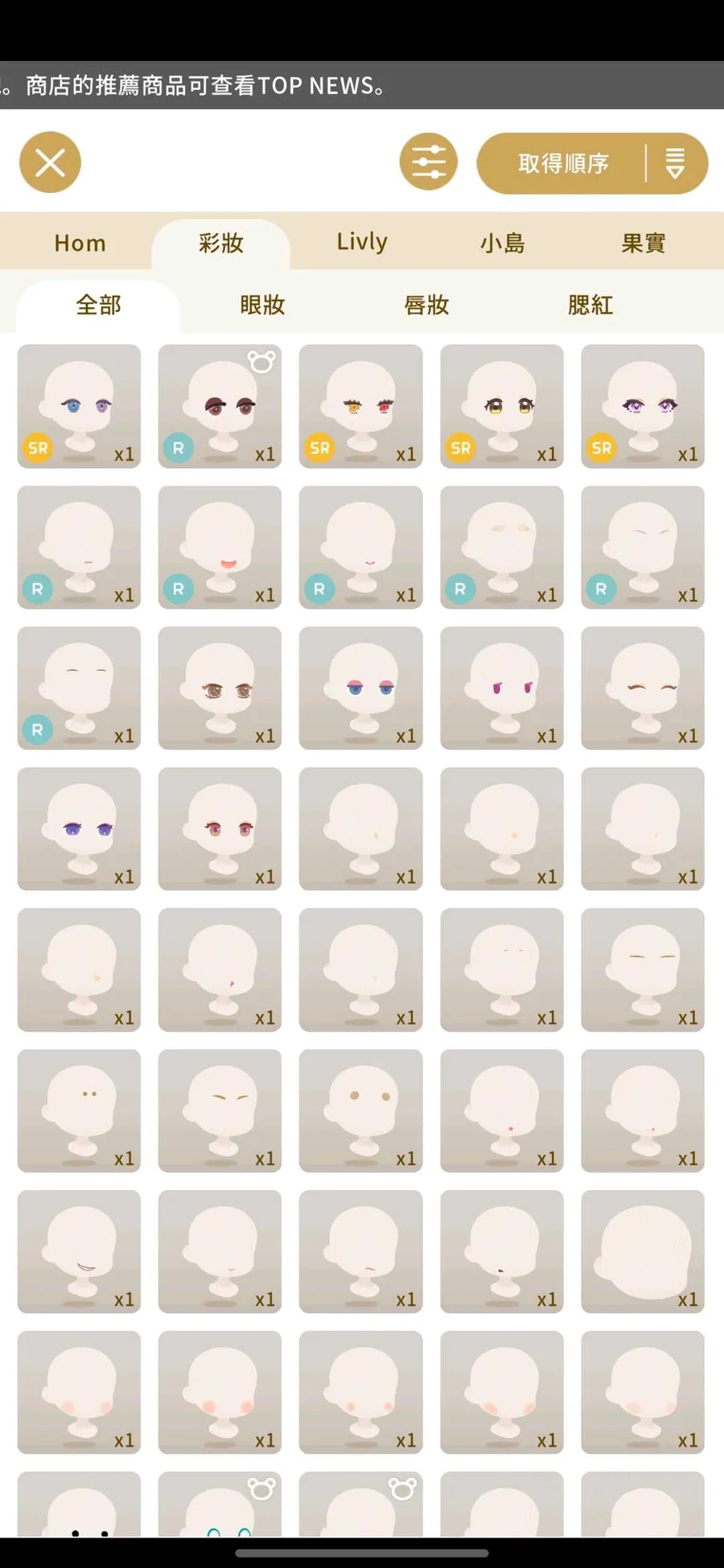This screenshot has height=1568, width=724.
Task: Switch to the Hom tab
Action: click(x=80, y=243)
